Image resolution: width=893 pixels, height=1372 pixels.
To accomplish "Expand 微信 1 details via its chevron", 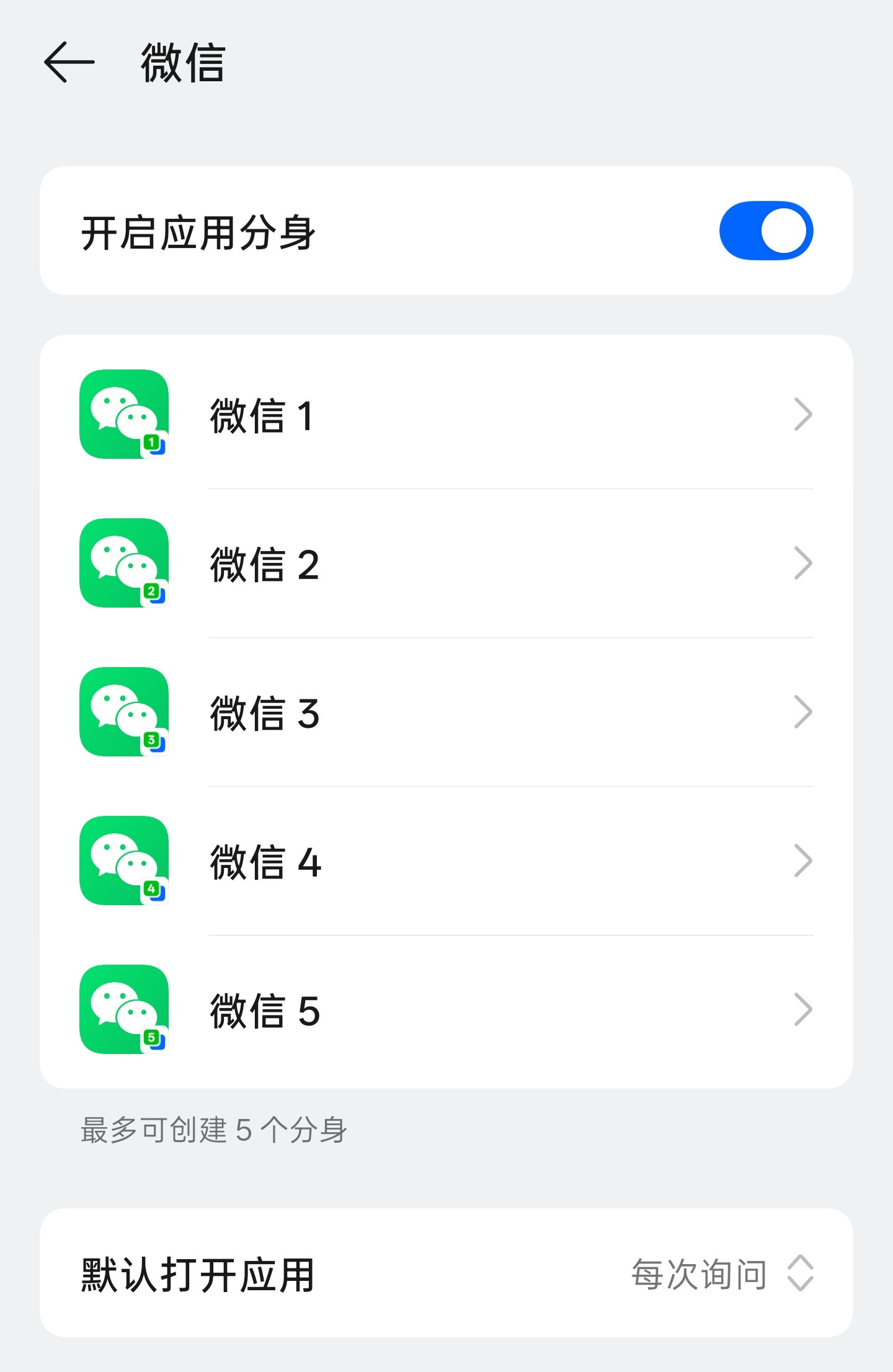I will click(803, 414).
